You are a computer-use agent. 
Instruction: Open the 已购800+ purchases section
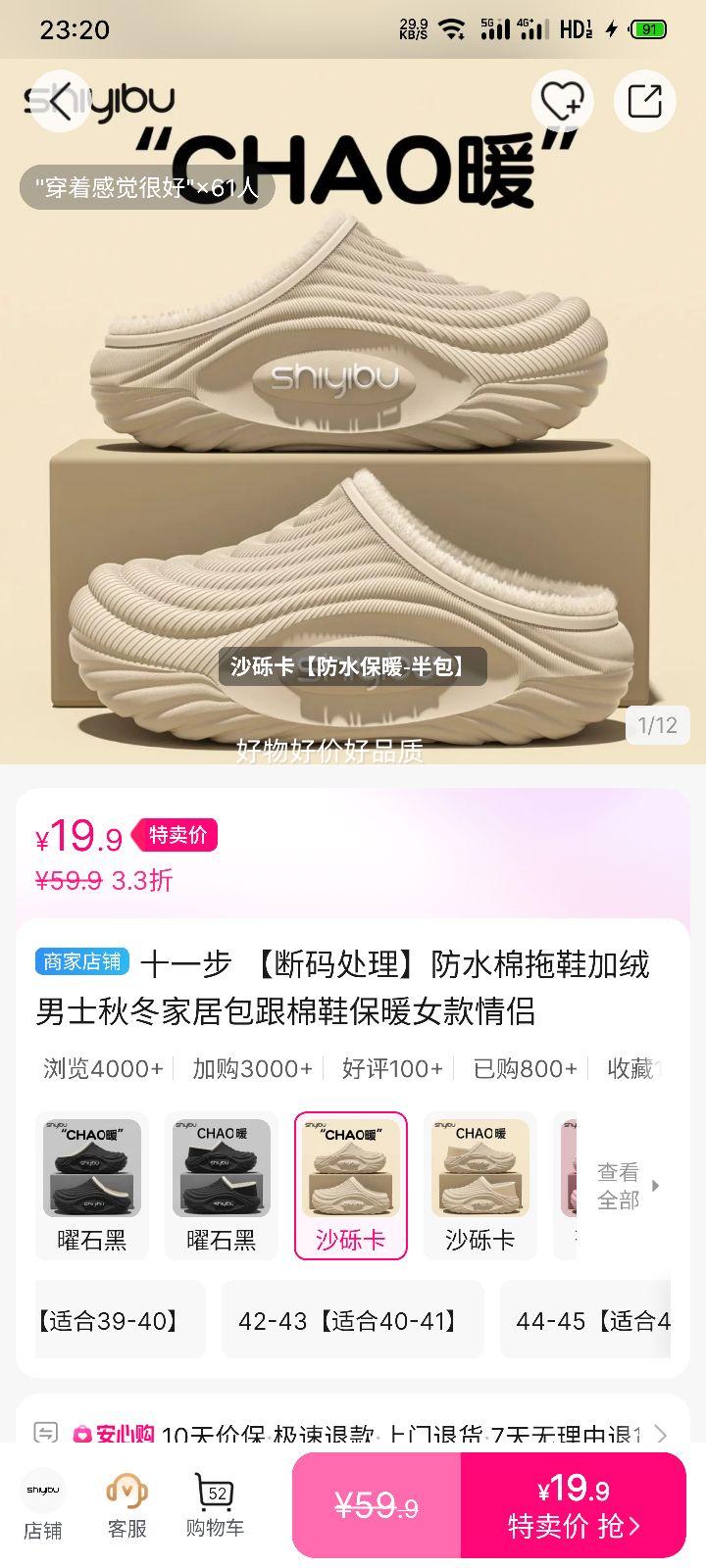coord(523,1068)
